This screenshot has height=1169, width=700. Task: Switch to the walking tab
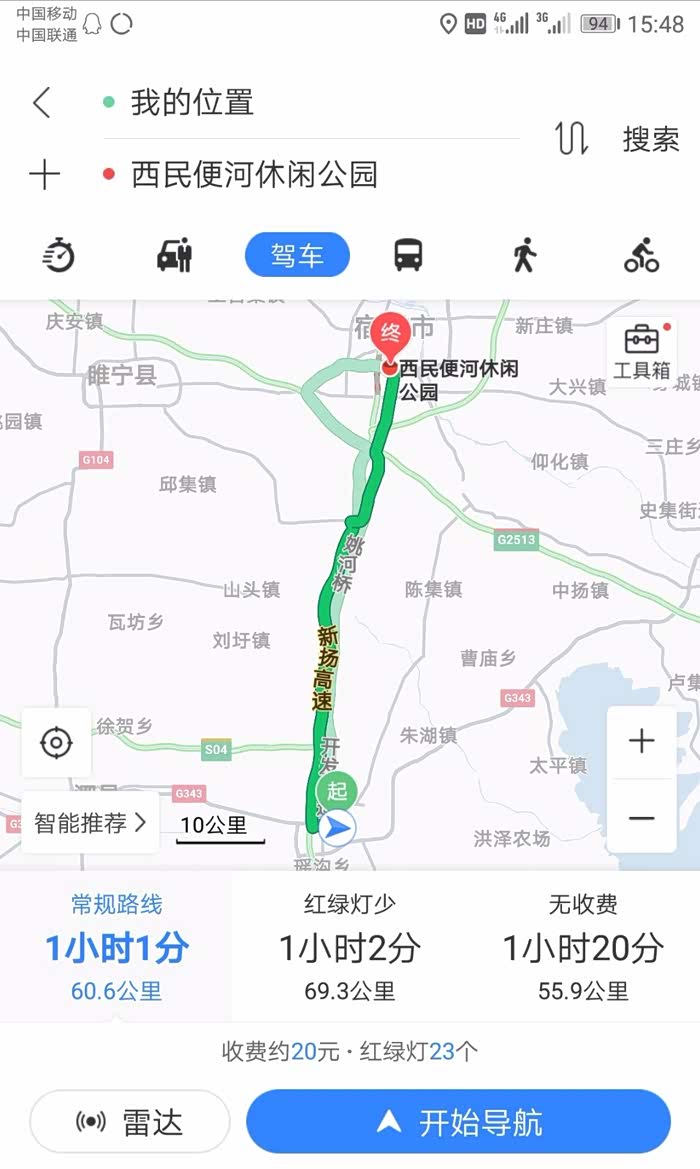524,255
